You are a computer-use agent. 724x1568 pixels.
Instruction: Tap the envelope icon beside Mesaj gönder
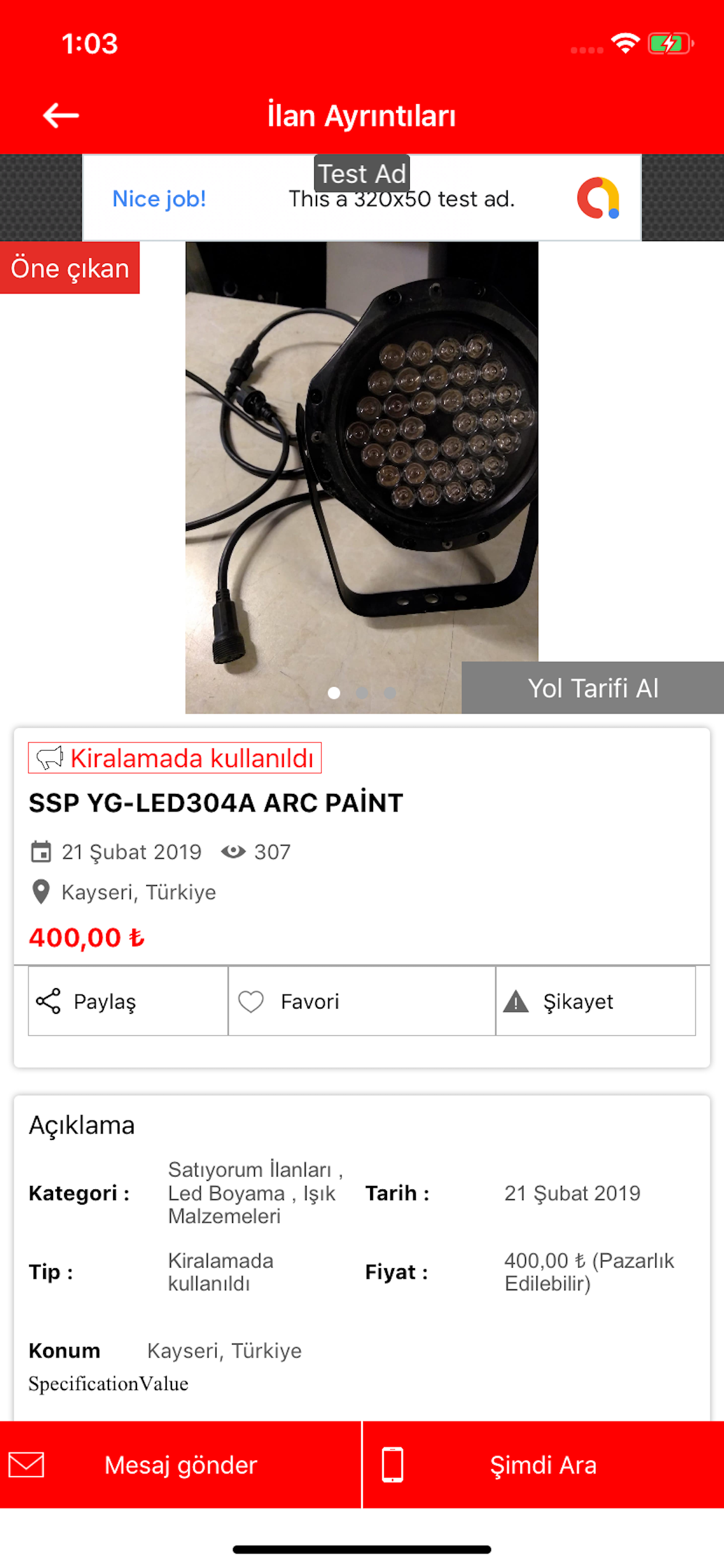click(27, 1466)
